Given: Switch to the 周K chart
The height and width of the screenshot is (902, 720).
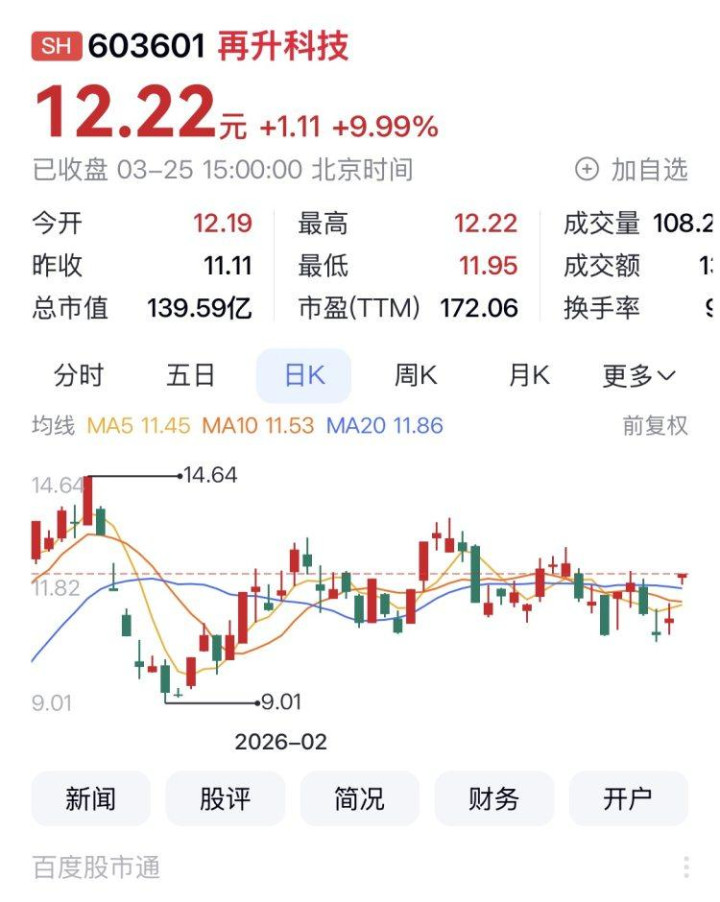Looking at the screenshot, I should coord(416,376).
